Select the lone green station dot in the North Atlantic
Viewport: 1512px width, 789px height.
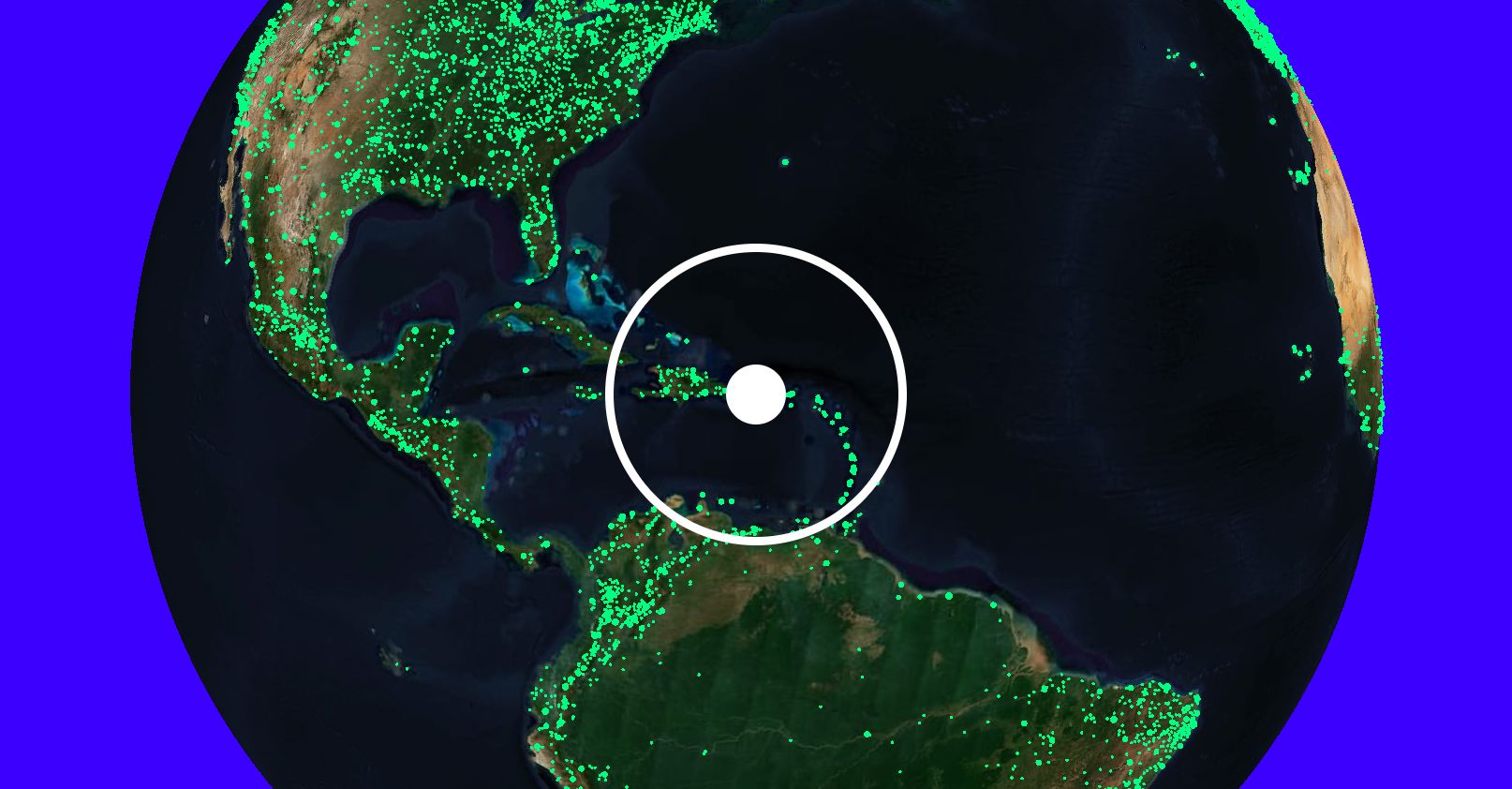(x=785, y=162)
